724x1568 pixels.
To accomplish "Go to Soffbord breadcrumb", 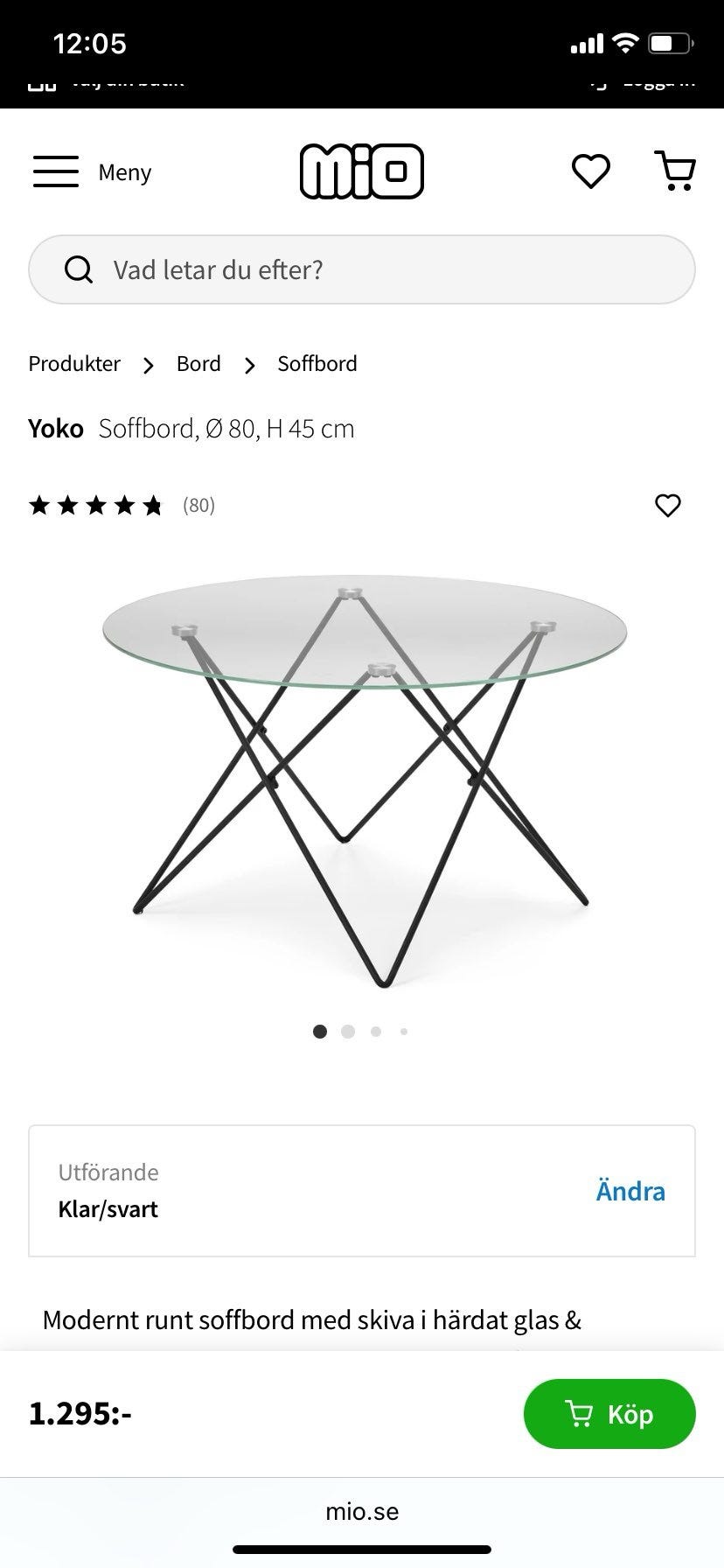I will (x=317, y=364).
